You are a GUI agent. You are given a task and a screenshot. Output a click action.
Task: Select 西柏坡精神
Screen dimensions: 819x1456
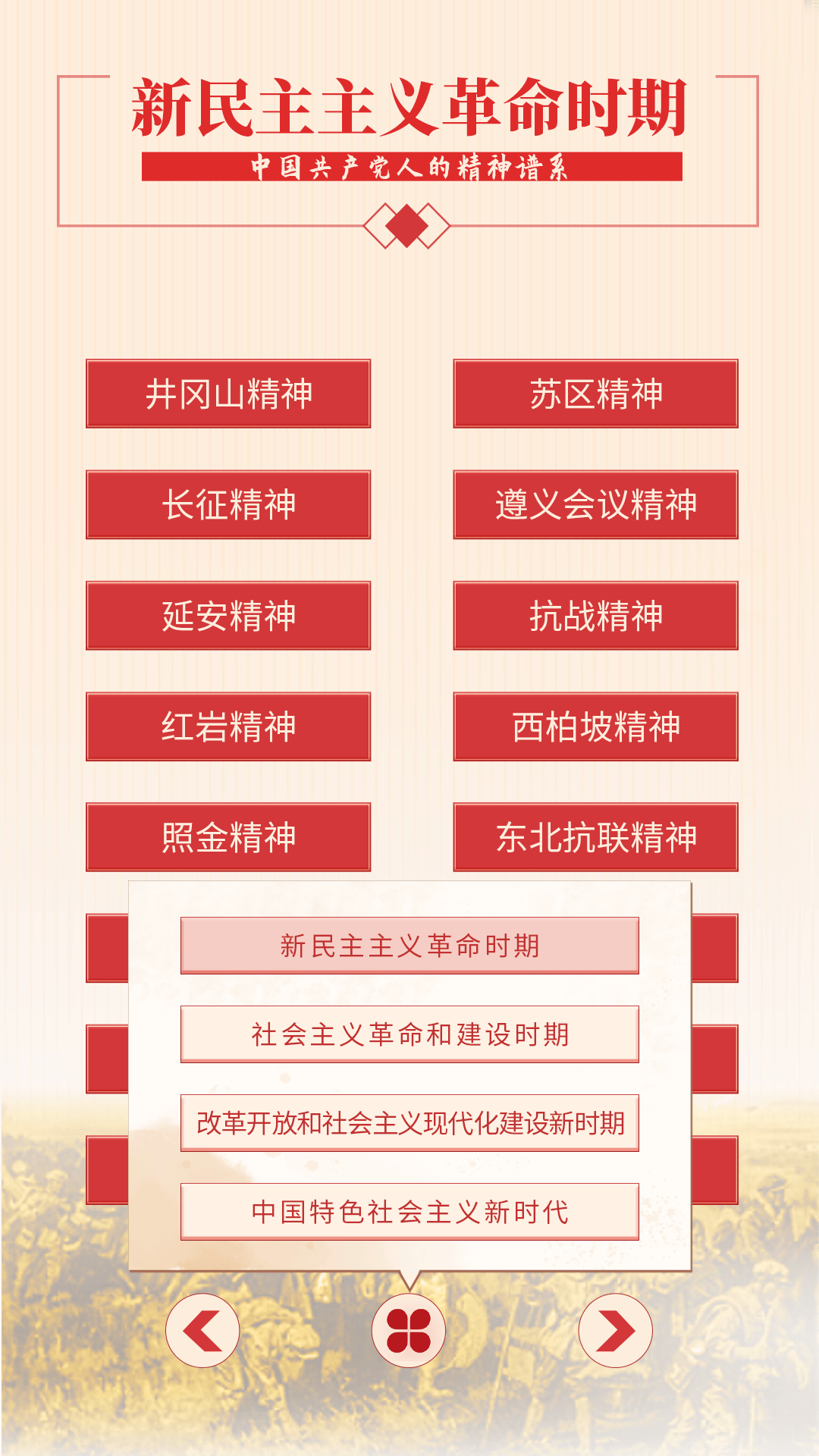coord(595,726)
